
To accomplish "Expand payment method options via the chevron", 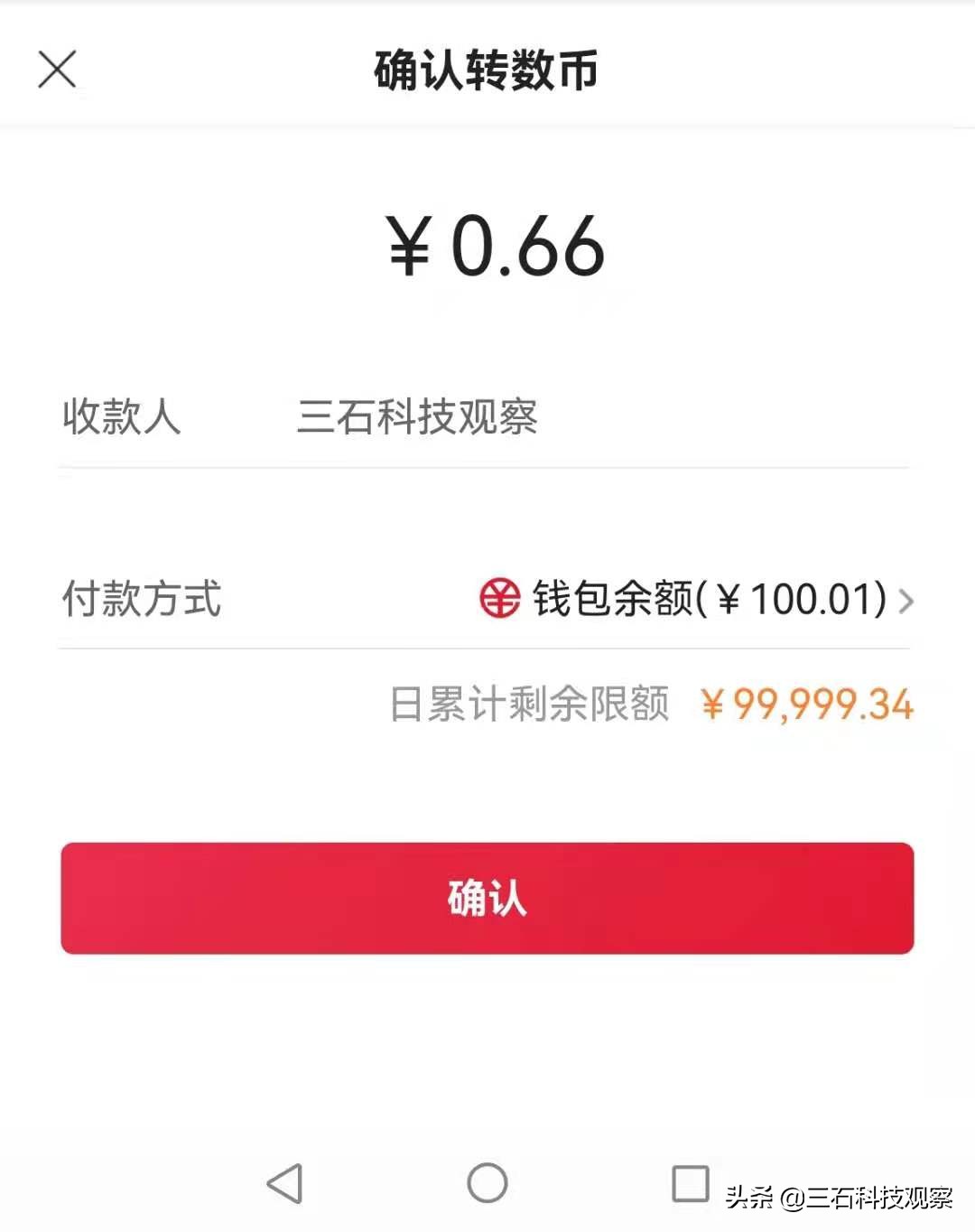I will click(x=905, y=601).
